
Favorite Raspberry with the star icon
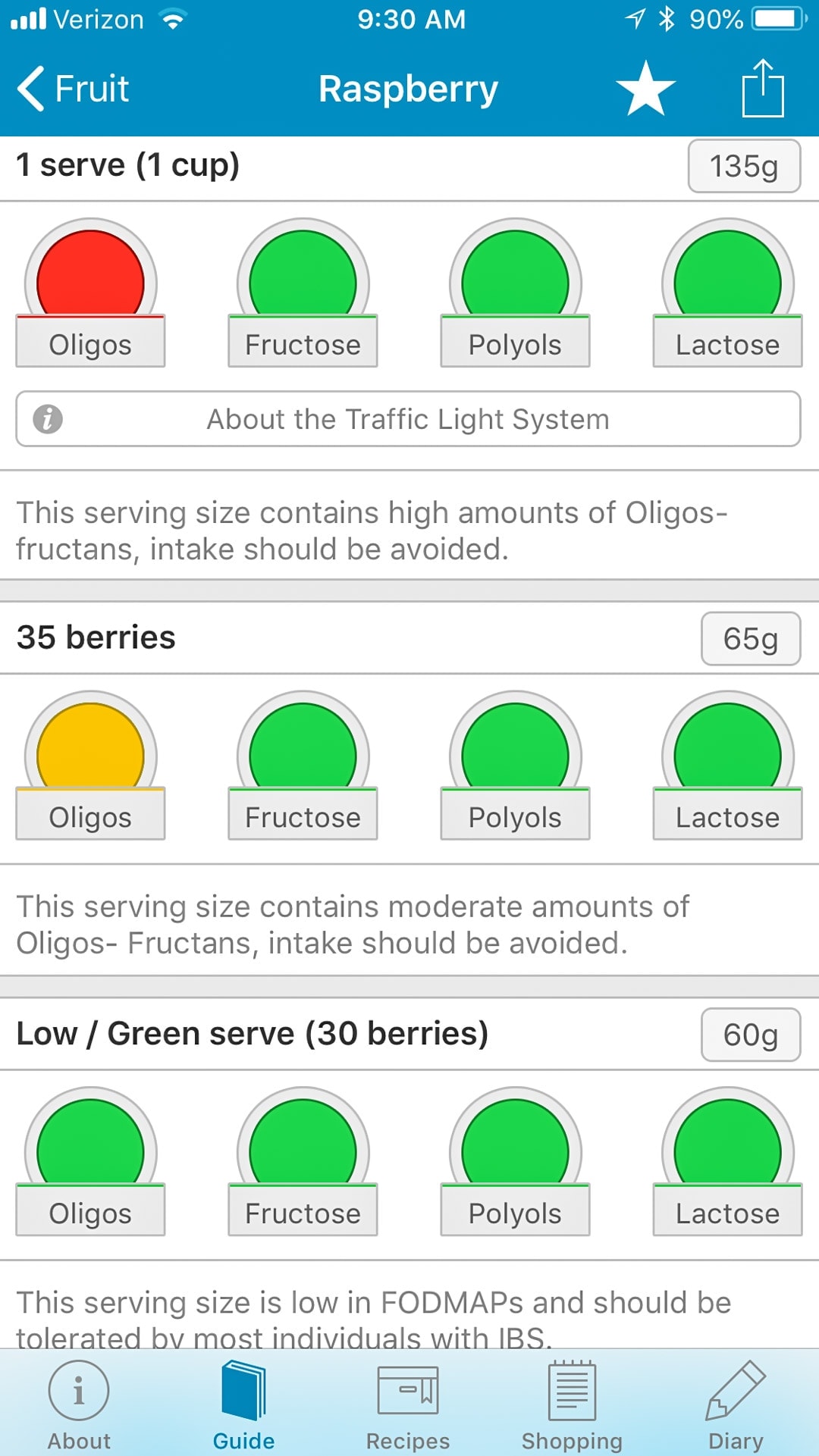[x=645, y=89]
